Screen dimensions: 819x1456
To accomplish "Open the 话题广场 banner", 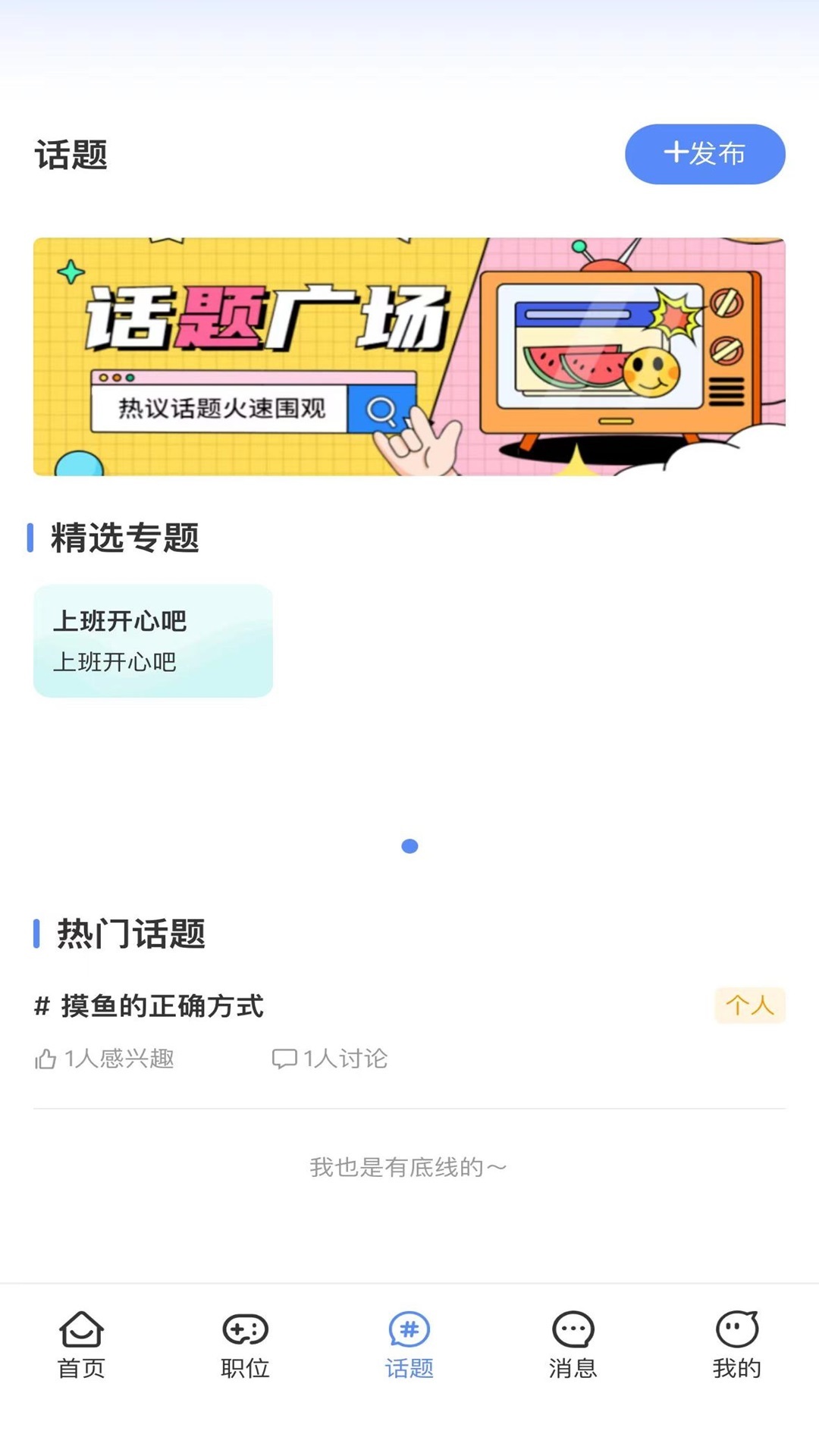I will (x=409, y=356).
